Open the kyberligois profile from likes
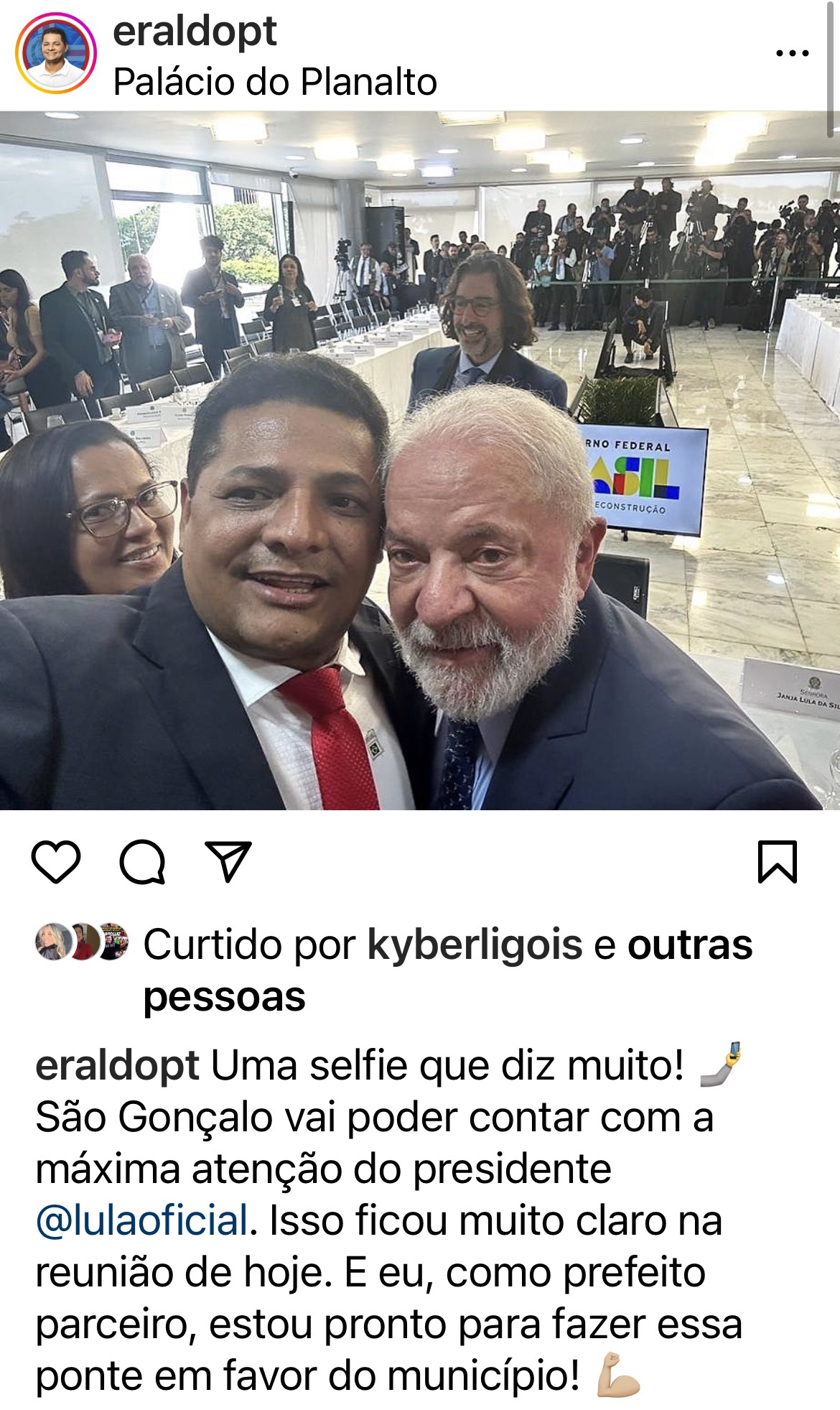This screenshot has width=840, height=1410. tap(475, 944)
